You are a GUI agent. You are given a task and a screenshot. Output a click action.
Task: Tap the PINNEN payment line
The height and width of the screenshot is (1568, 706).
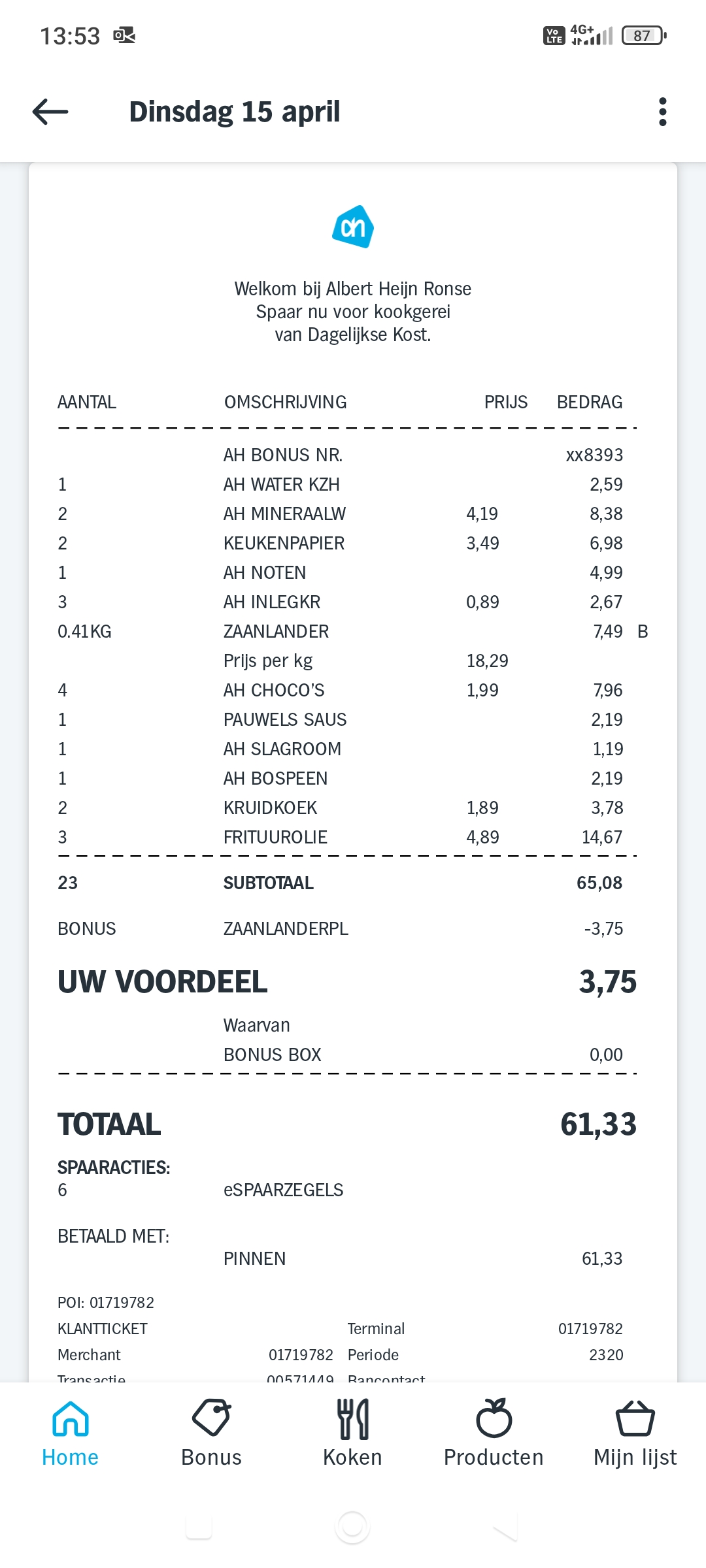(255, 1258)
